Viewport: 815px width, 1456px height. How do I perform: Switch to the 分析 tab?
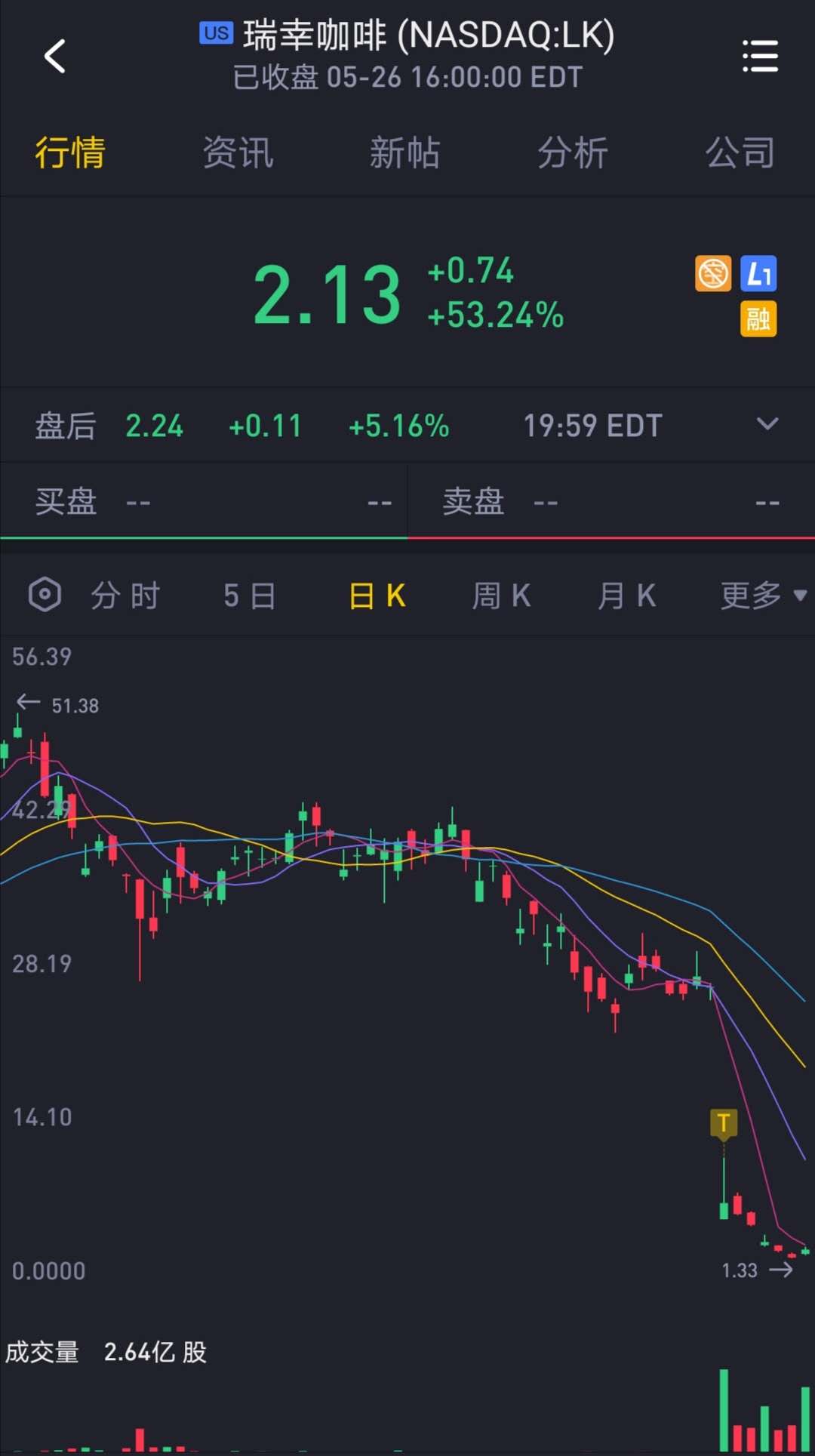[572, 153]
